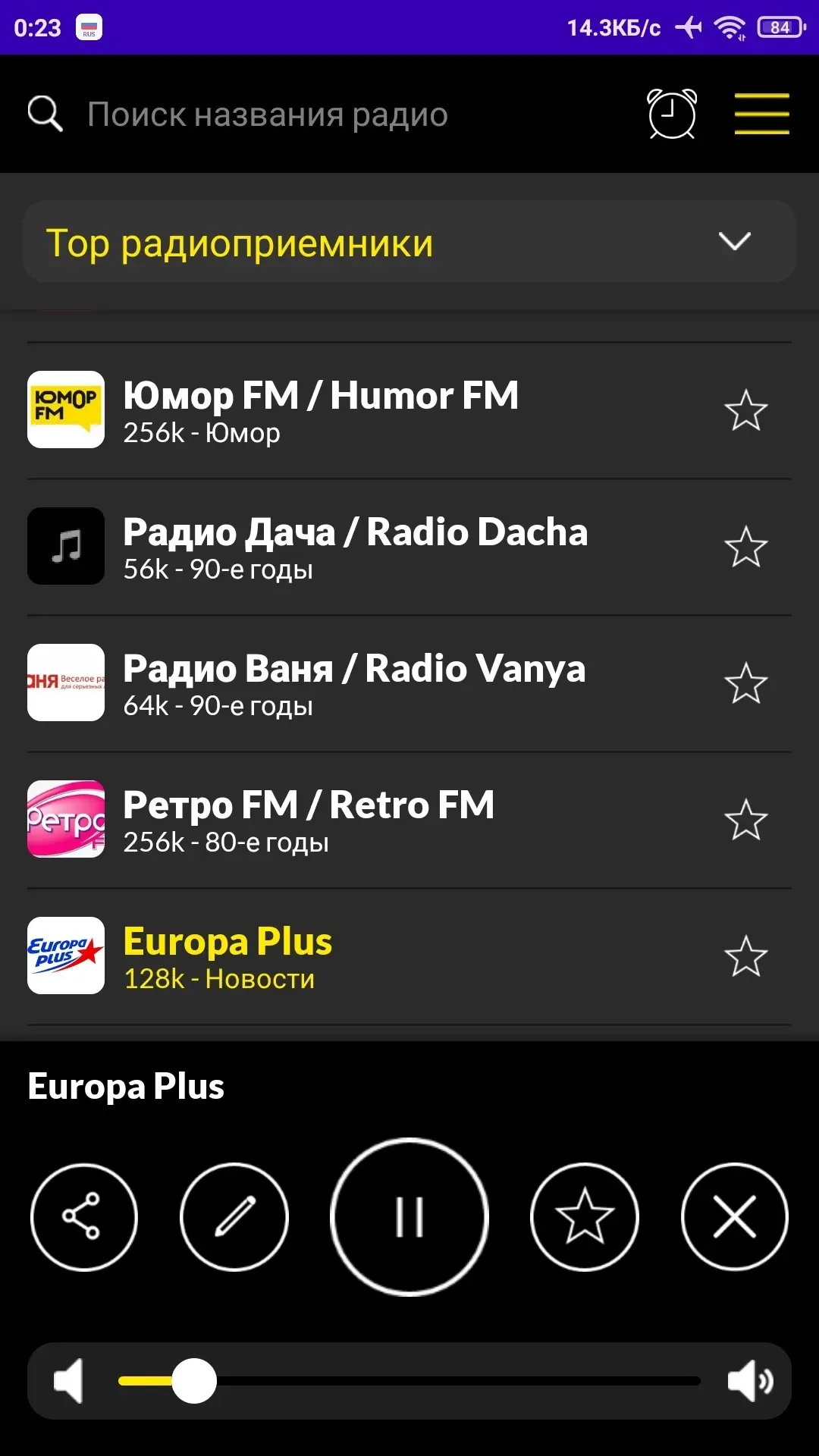Play Радио Ваня / Radio Vanya
The width and height of the screenshot is (819, 1456).
pyautogui.click(x=354, y=683)
